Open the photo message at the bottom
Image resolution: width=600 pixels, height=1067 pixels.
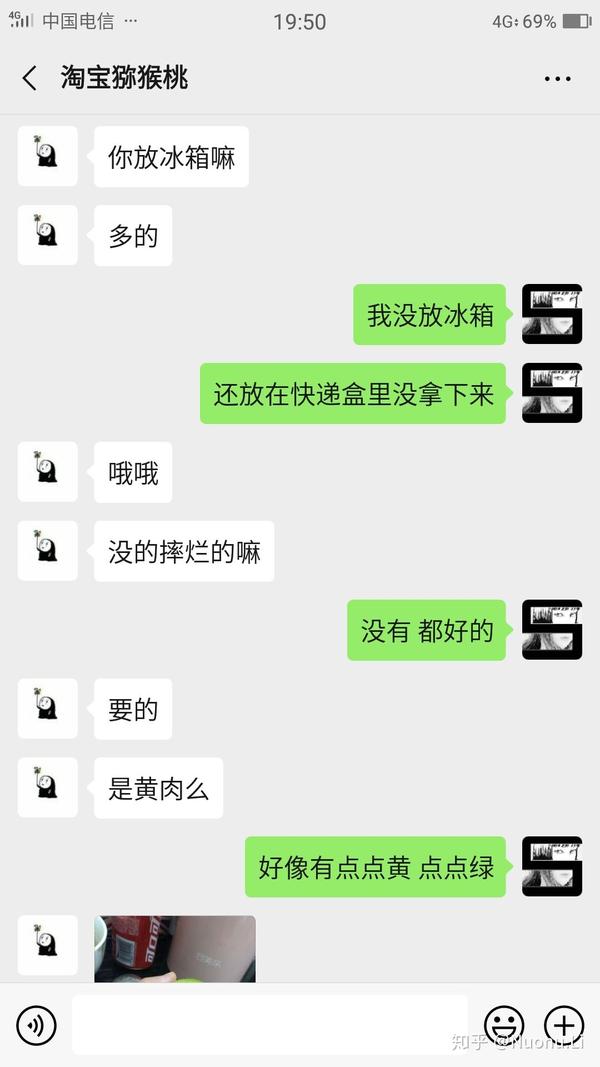[175, 948]
